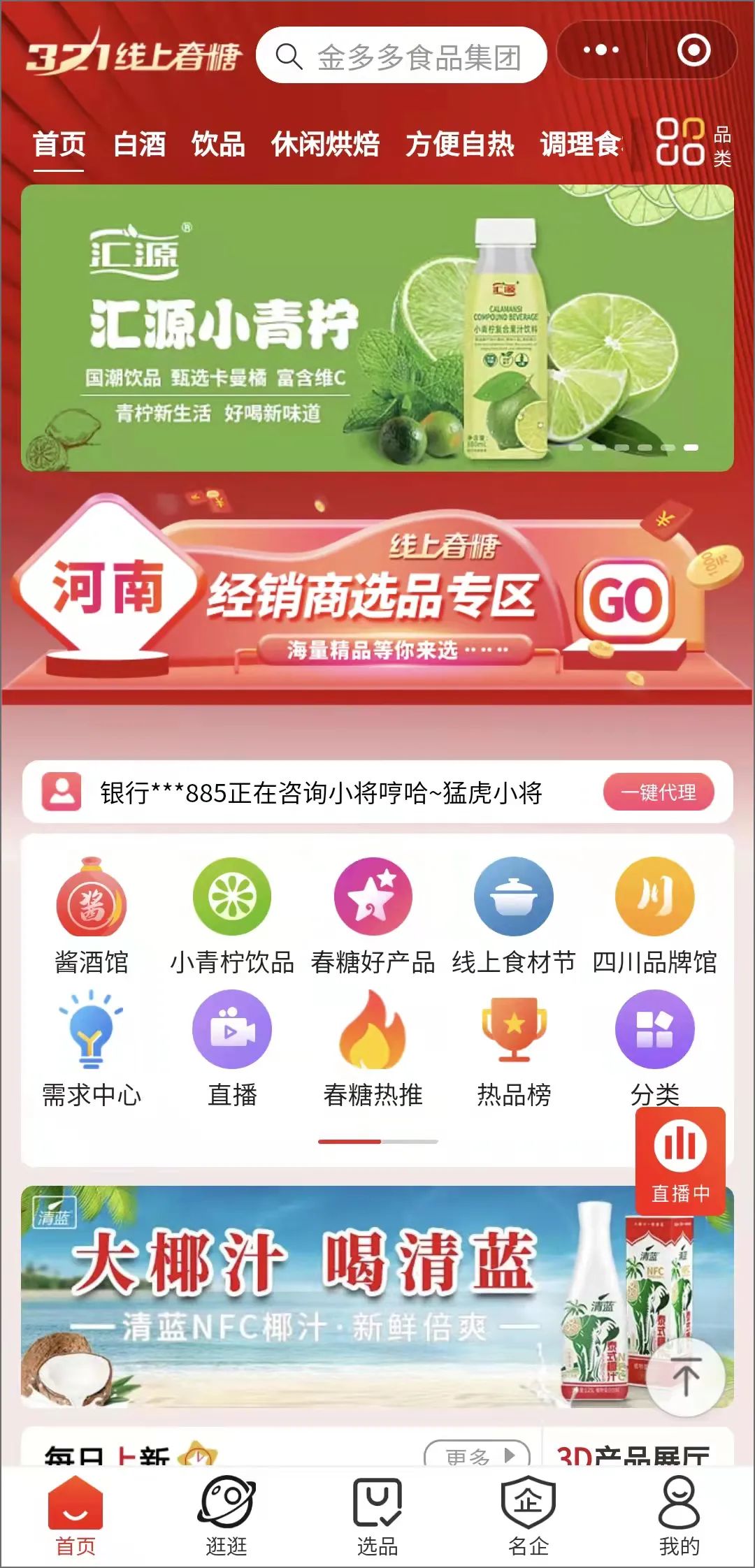Close the mini program via the circle icon
The height and width of the screenshot is (1568, 755).
(x=693, y=50)
